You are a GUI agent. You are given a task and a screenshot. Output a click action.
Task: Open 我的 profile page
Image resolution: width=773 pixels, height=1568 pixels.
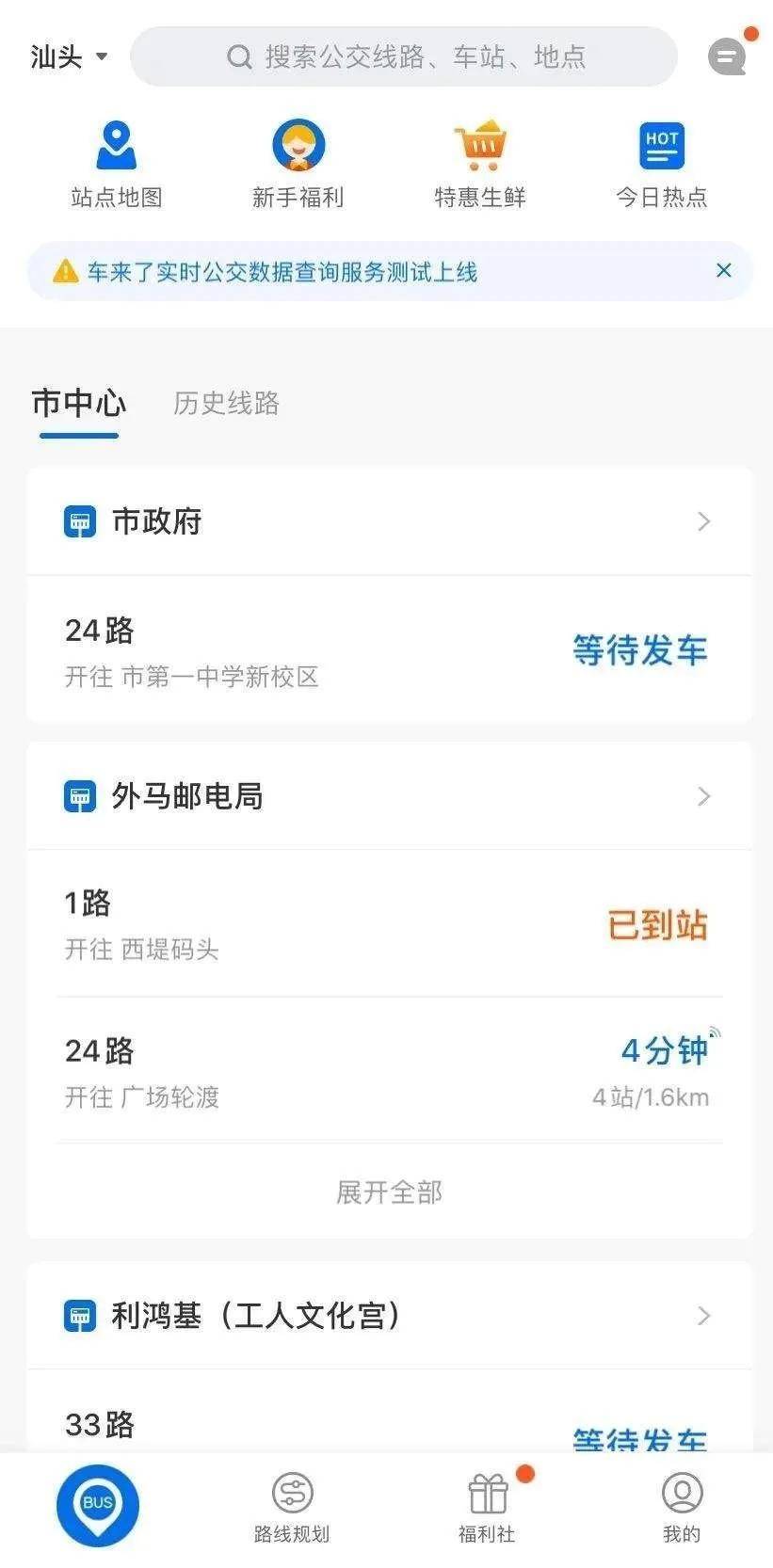682,1506
